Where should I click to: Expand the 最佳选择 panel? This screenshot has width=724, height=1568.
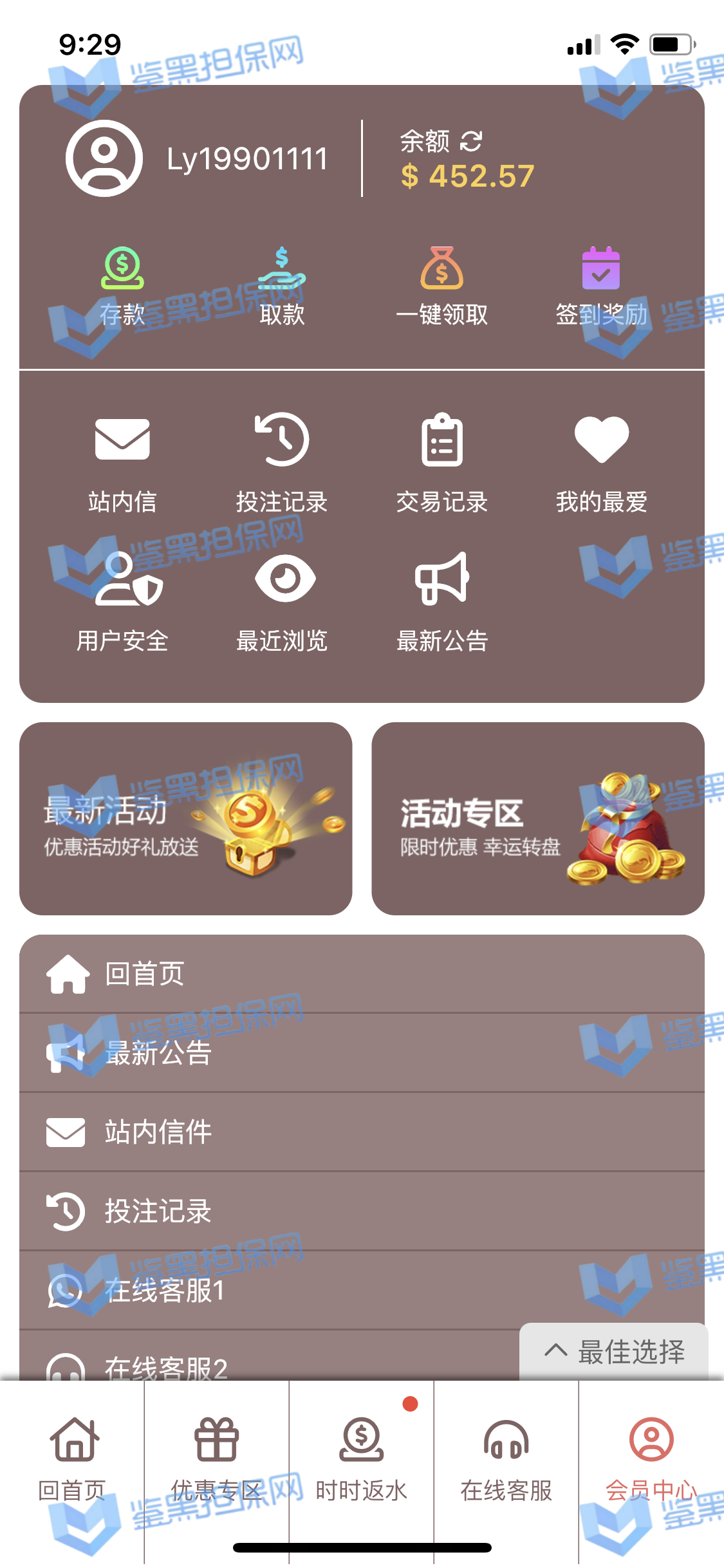tap(614, 1351)
